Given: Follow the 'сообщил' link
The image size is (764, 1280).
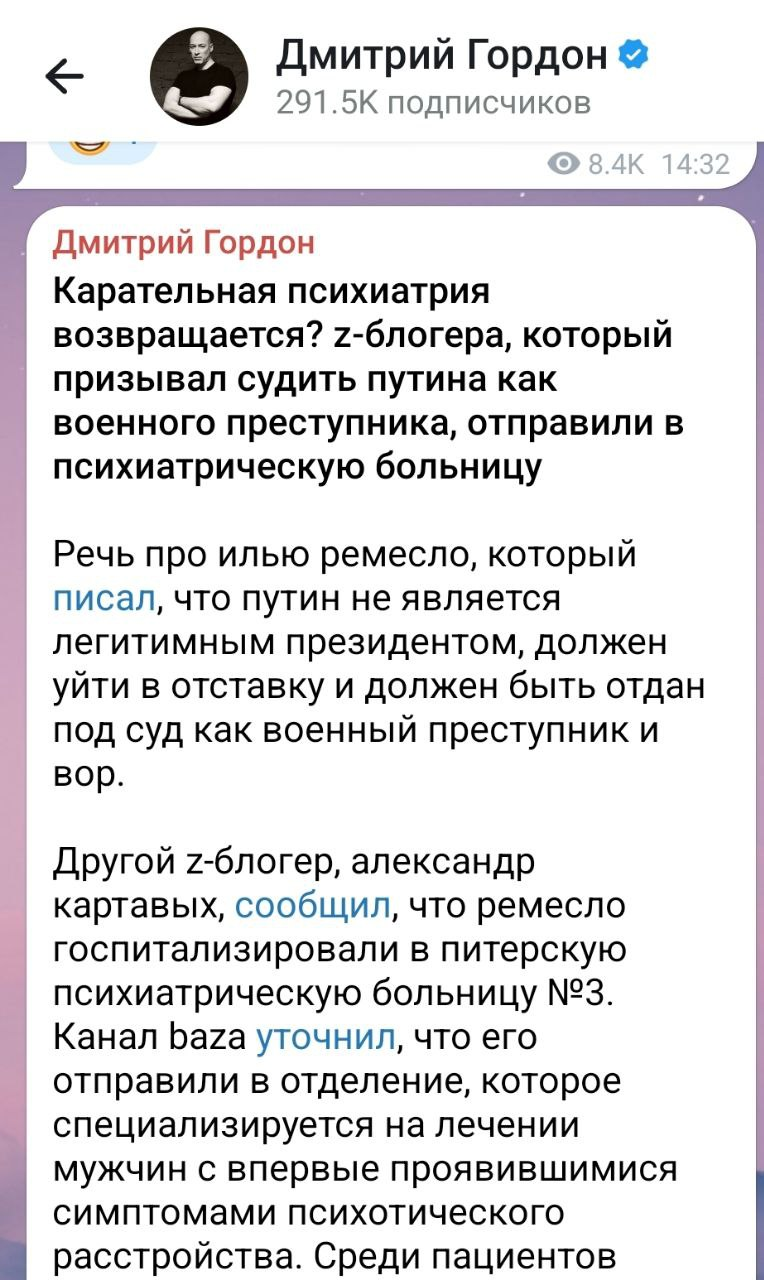Looking at the screenshot, I should (x=315, y=906).
